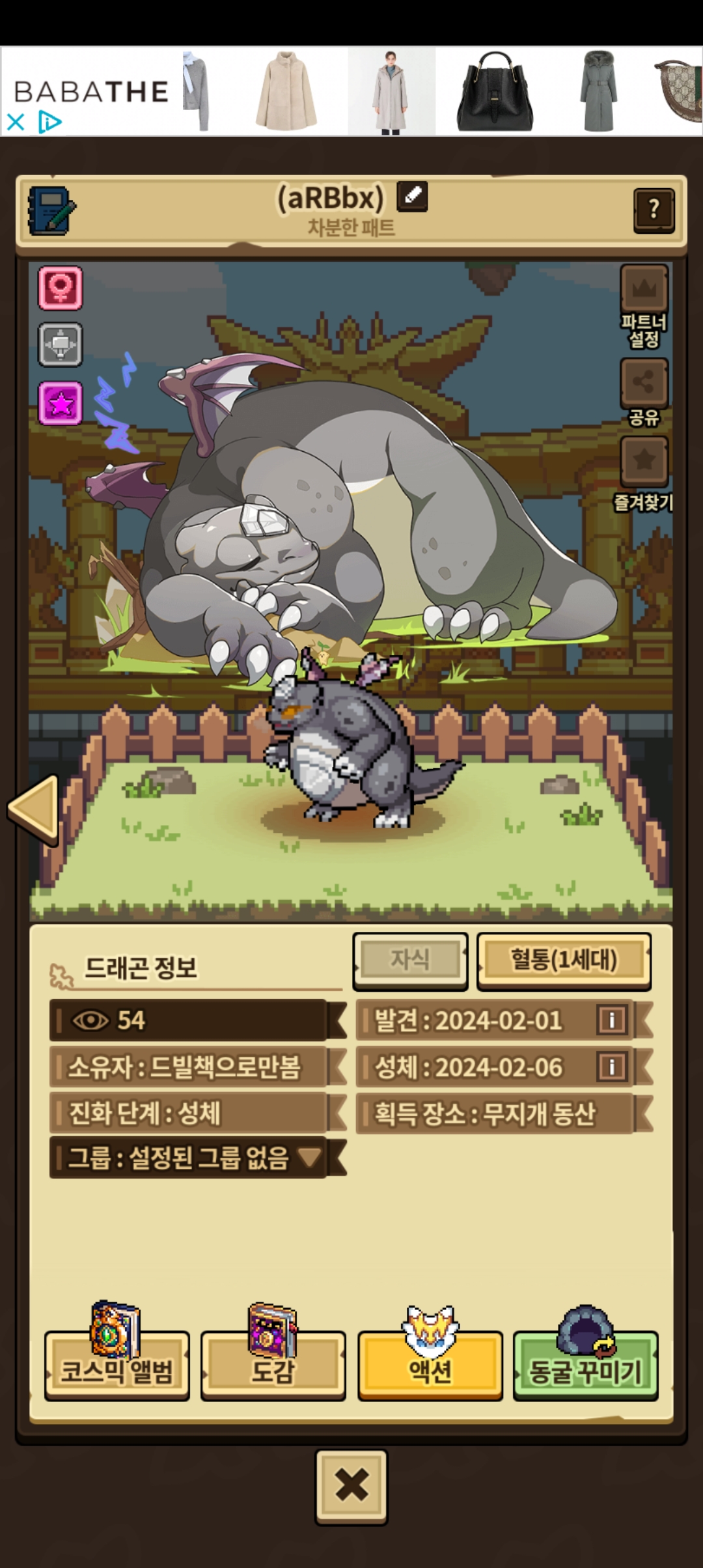Go to previous dragon with left arrow
The height and width of the screenshot is (1568, 703).
click(x=34, y=808)
